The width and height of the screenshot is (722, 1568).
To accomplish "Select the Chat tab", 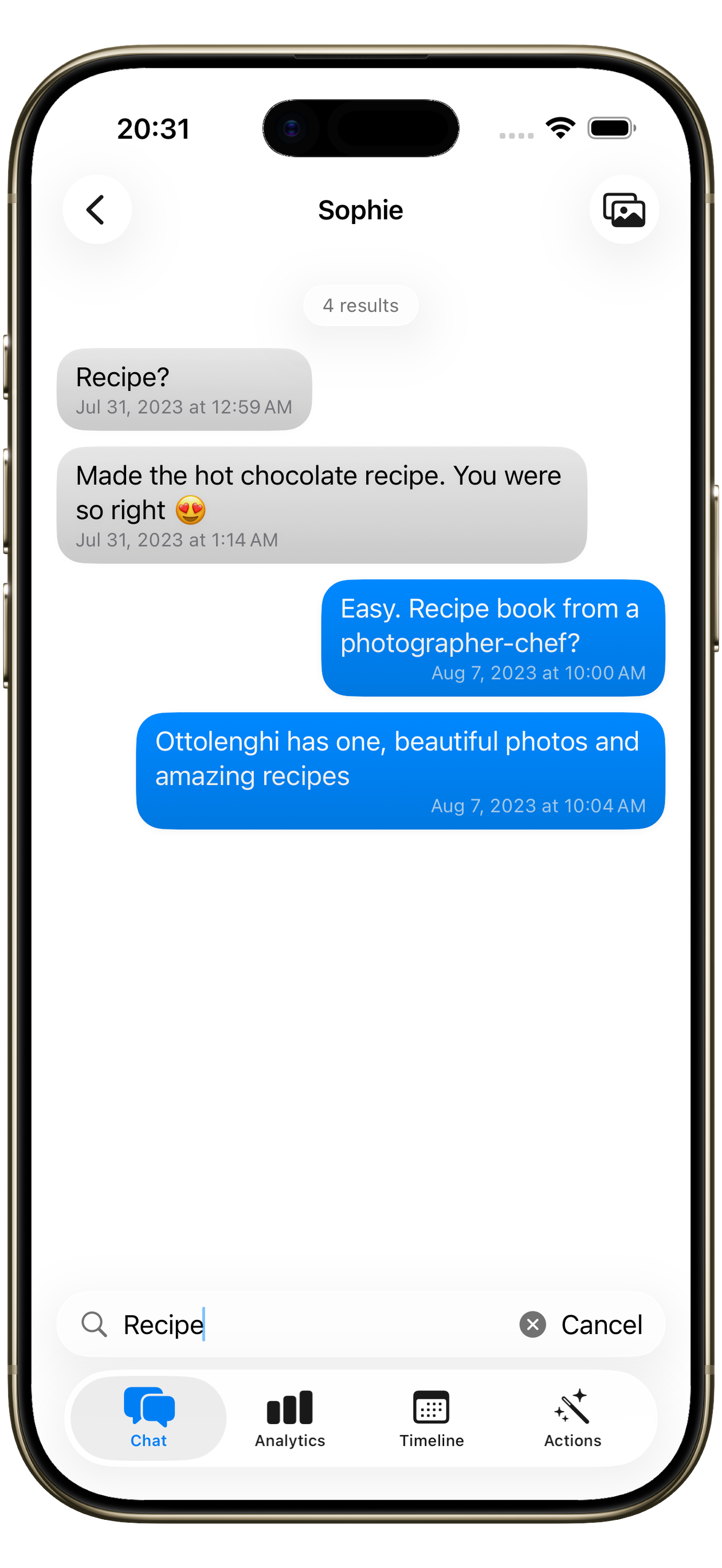I will point(148,1418).
